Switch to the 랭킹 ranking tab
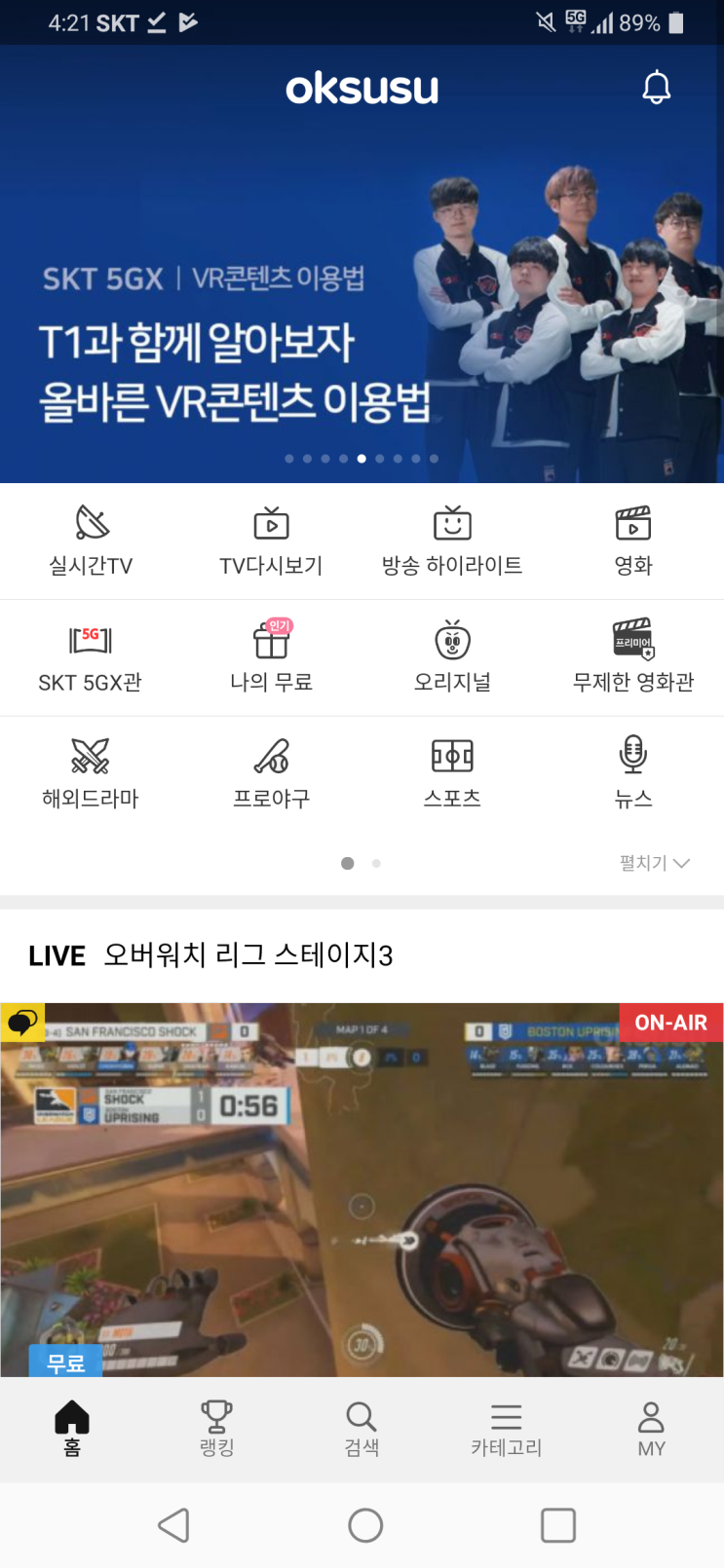This screenshot has width=724, height=1568. (214, 1430)
